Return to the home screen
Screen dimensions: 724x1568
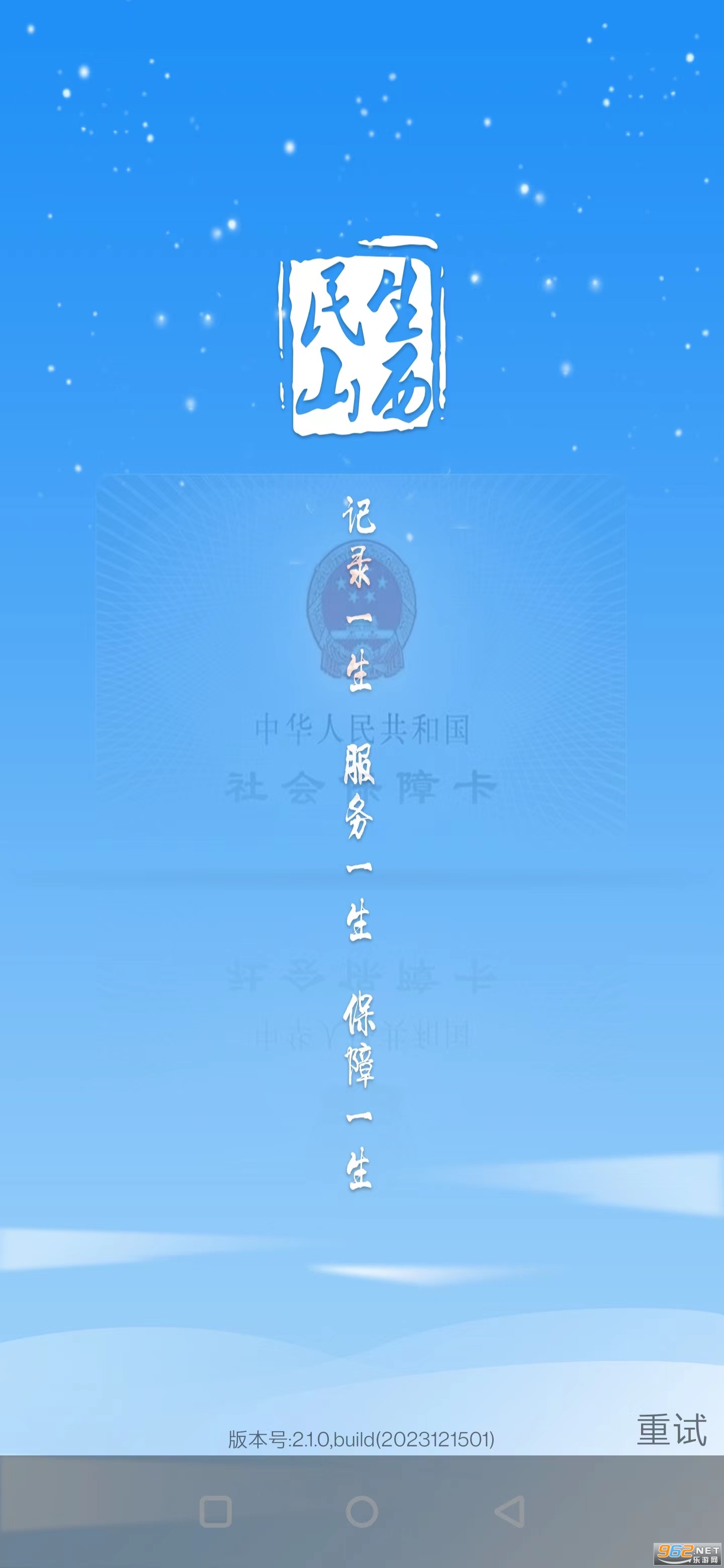point(361,1512)
